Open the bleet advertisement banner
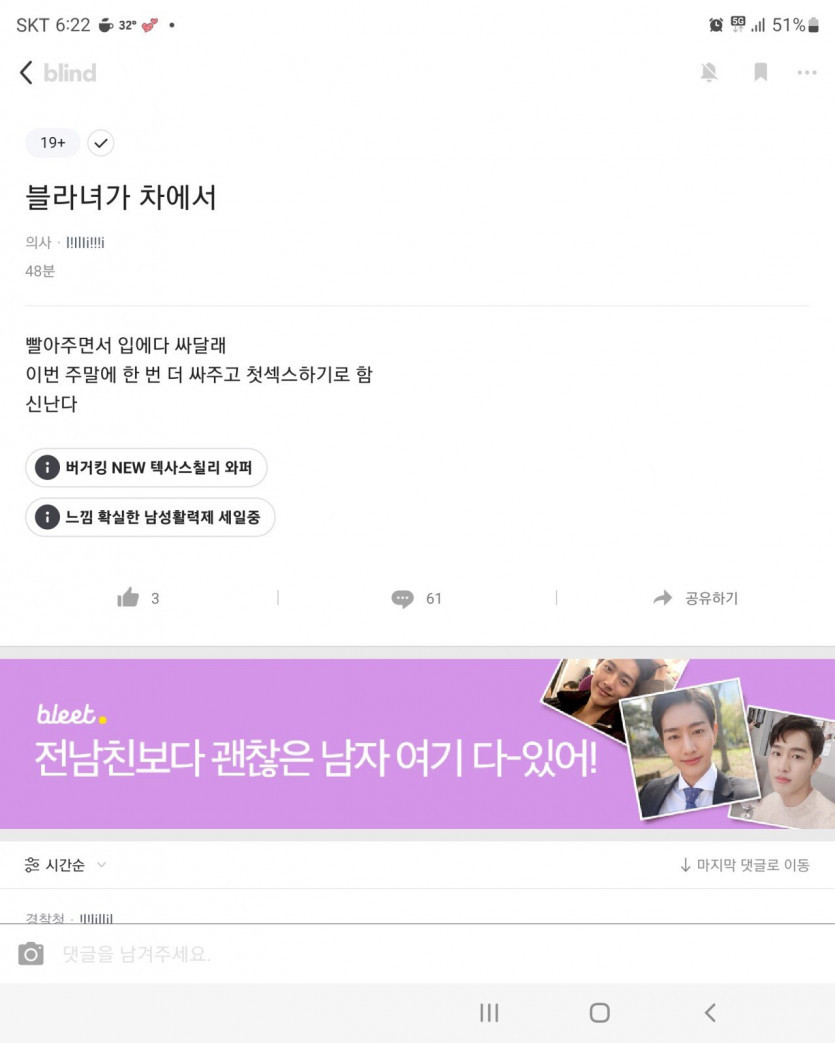The height and width of the screenshot is (1043, 835). 417,743
